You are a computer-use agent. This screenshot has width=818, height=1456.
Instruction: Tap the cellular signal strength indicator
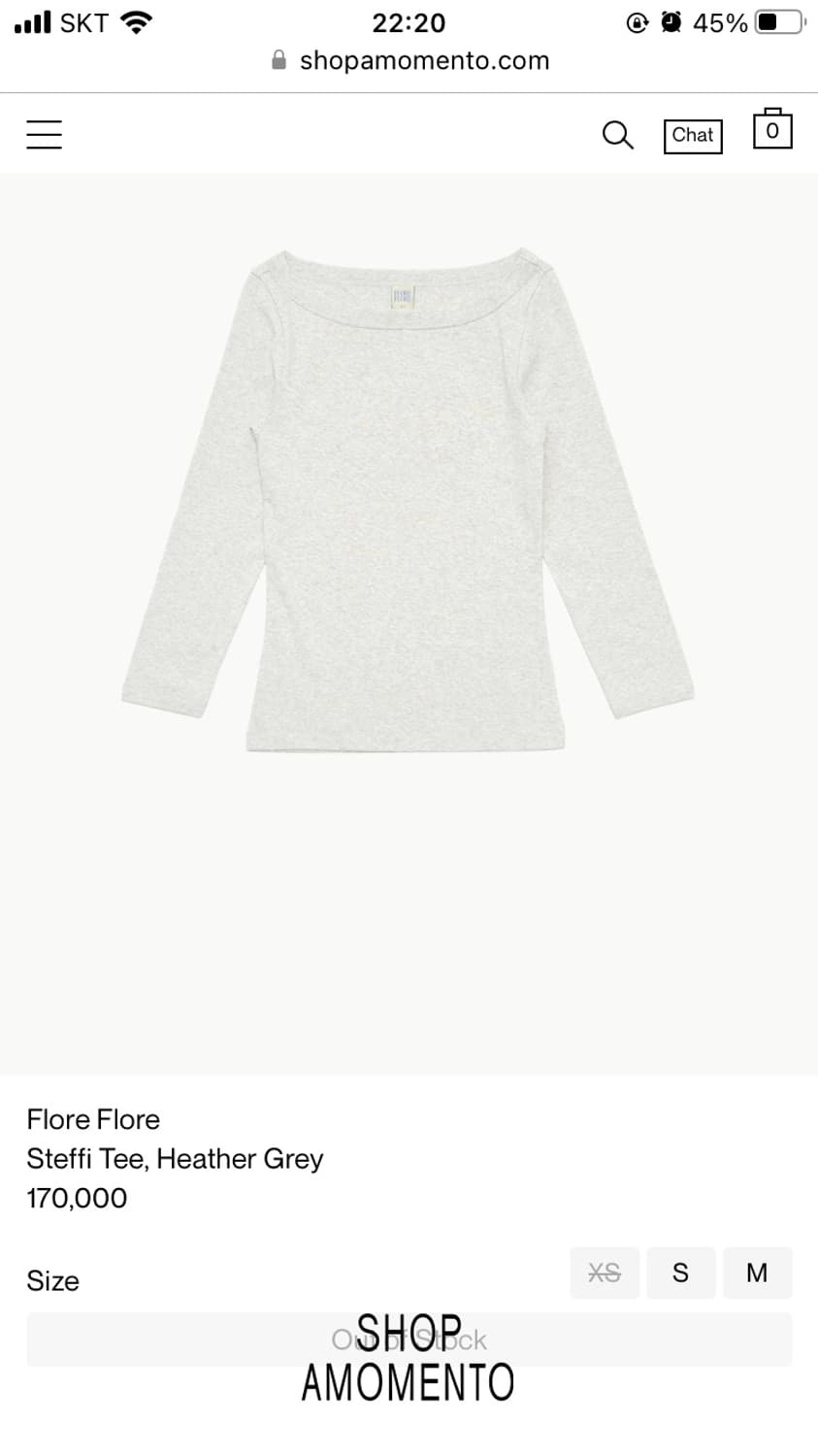click(31, 21)
